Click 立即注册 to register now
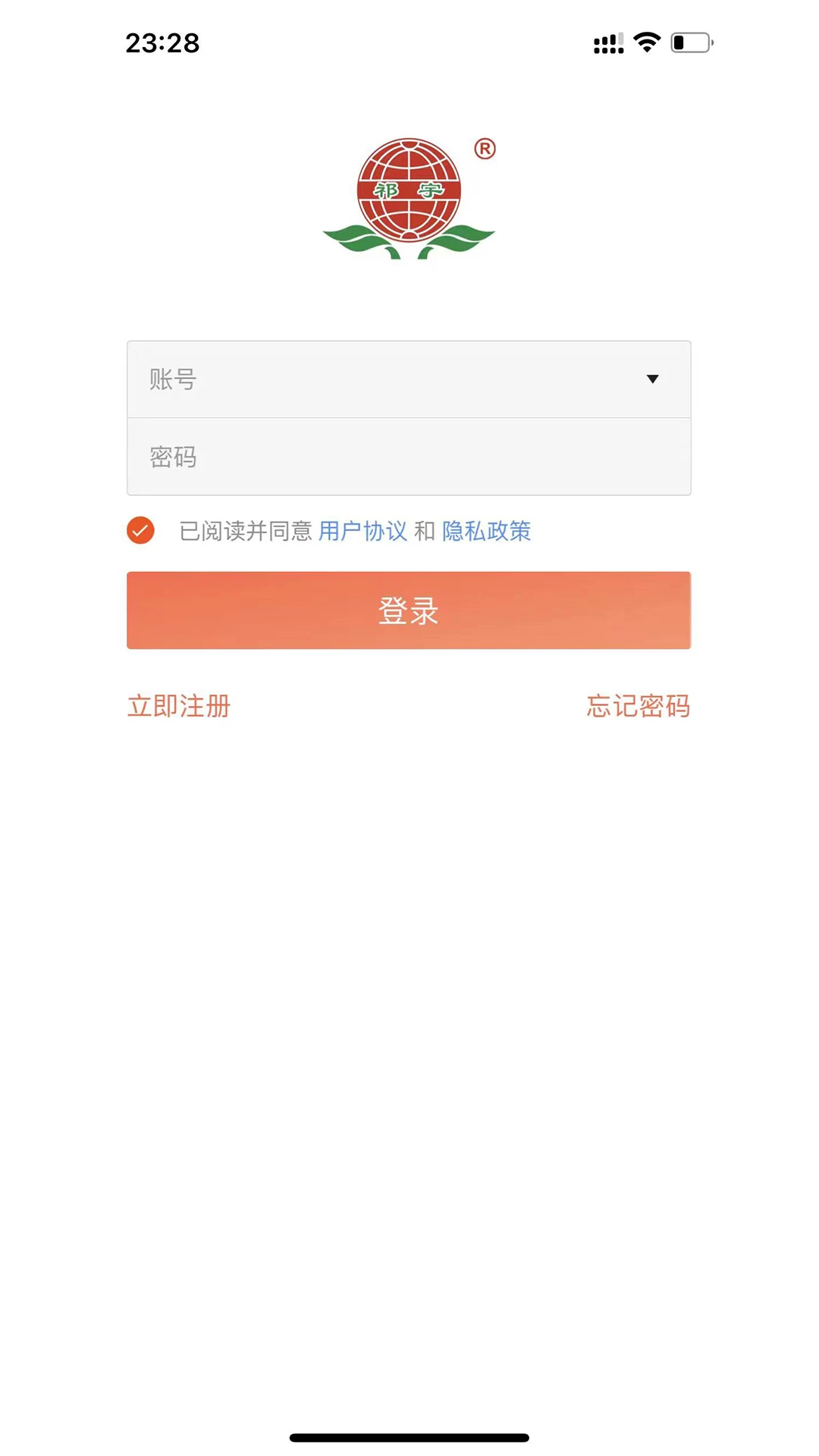Screen dimensions: 819x1456 coord(177,705)
